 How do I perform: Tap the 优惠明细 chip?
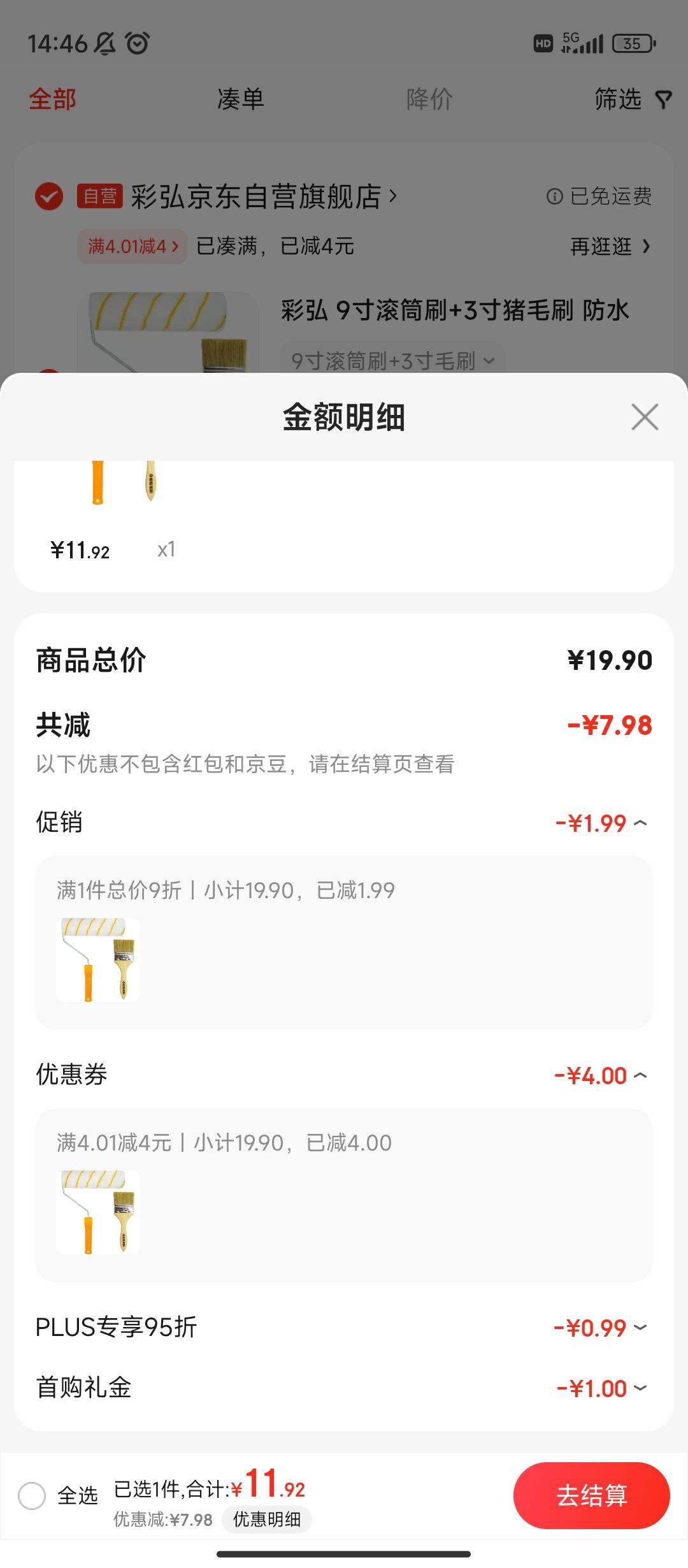[x=266, y=1520]
